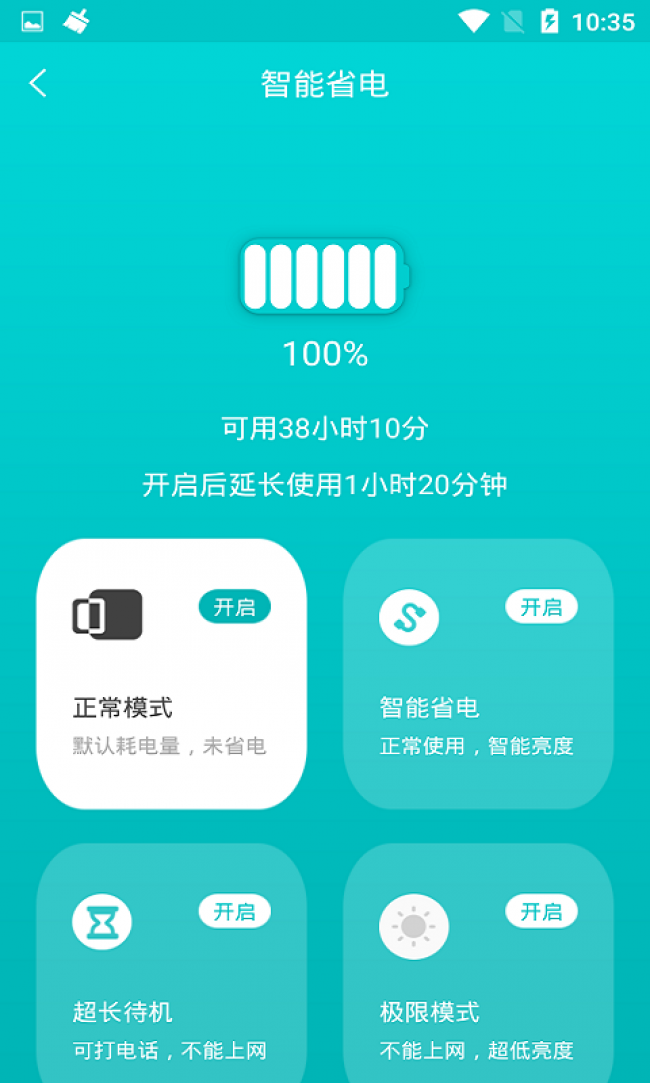
Task: Activate 极限模式 via its 开启 button
Action: 541,911
